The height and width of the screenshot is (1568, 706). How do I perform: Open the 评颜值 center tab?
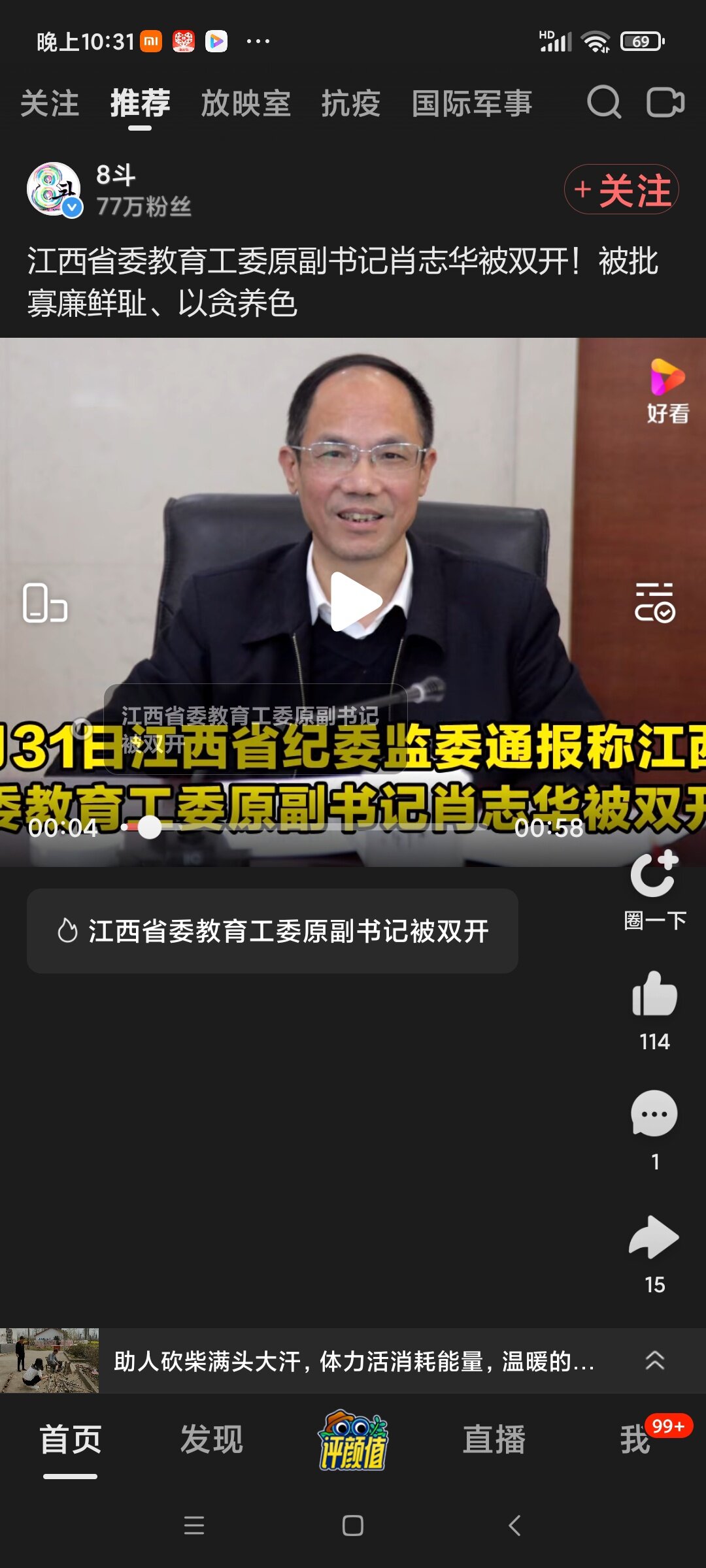click(x=353, y=1441)
